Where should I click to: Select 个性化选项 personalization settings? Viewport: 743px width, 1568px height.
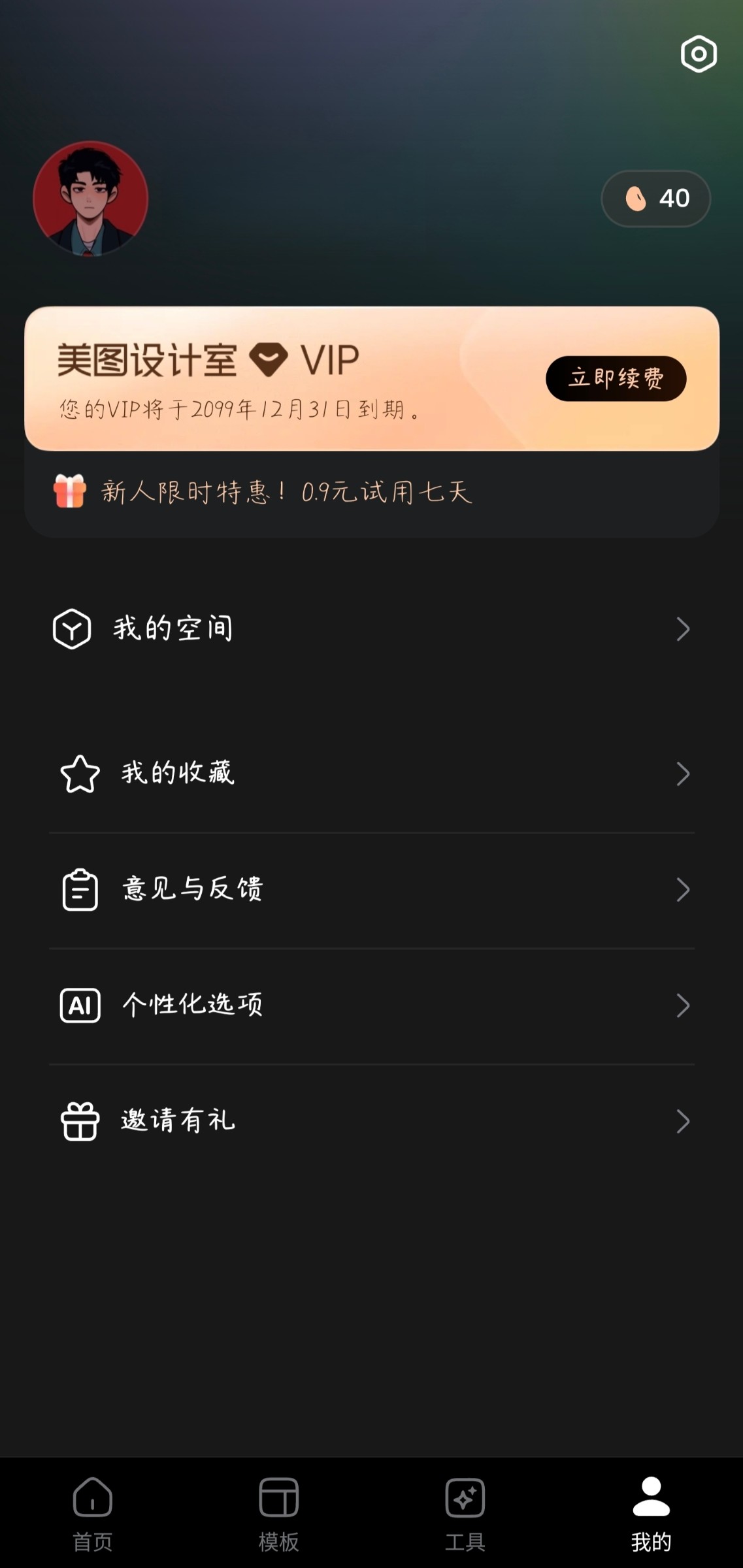click(x=371, y=1005)
